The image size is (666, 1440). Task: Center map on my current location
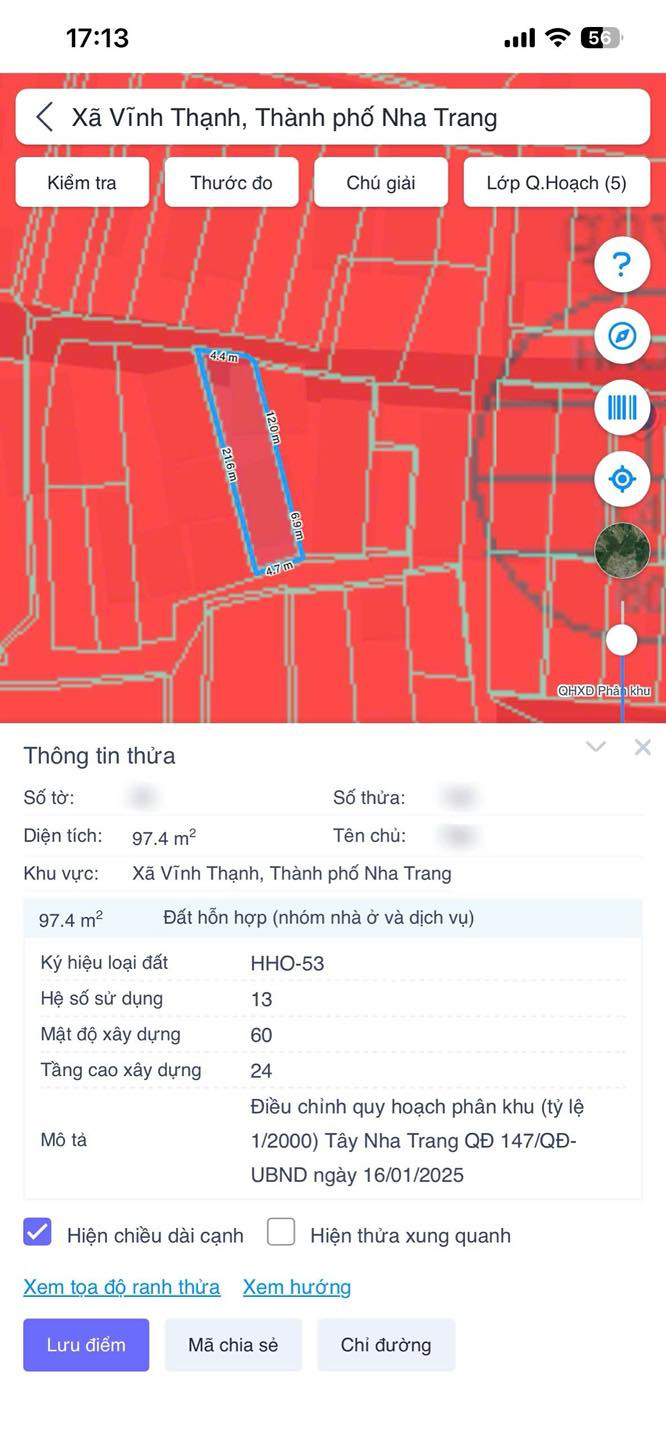coord(622,479)
